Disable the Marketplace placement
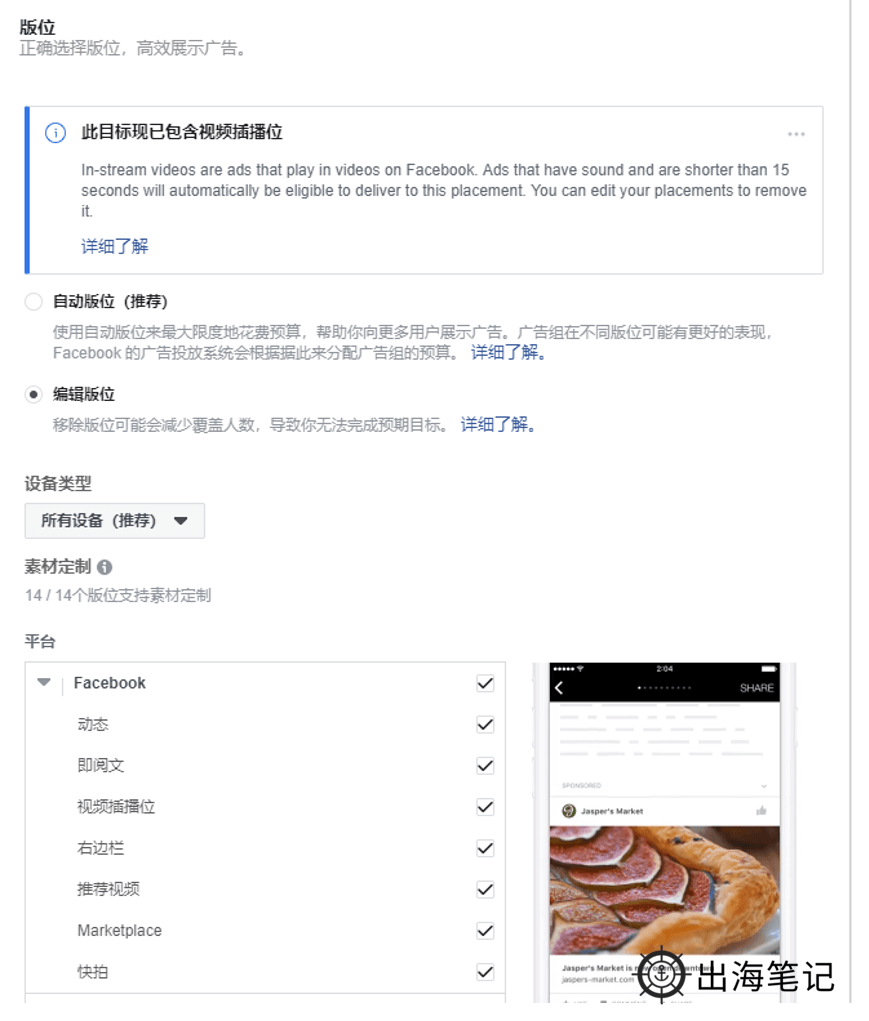Screen dimensions: 869x1021 [485, 930]
